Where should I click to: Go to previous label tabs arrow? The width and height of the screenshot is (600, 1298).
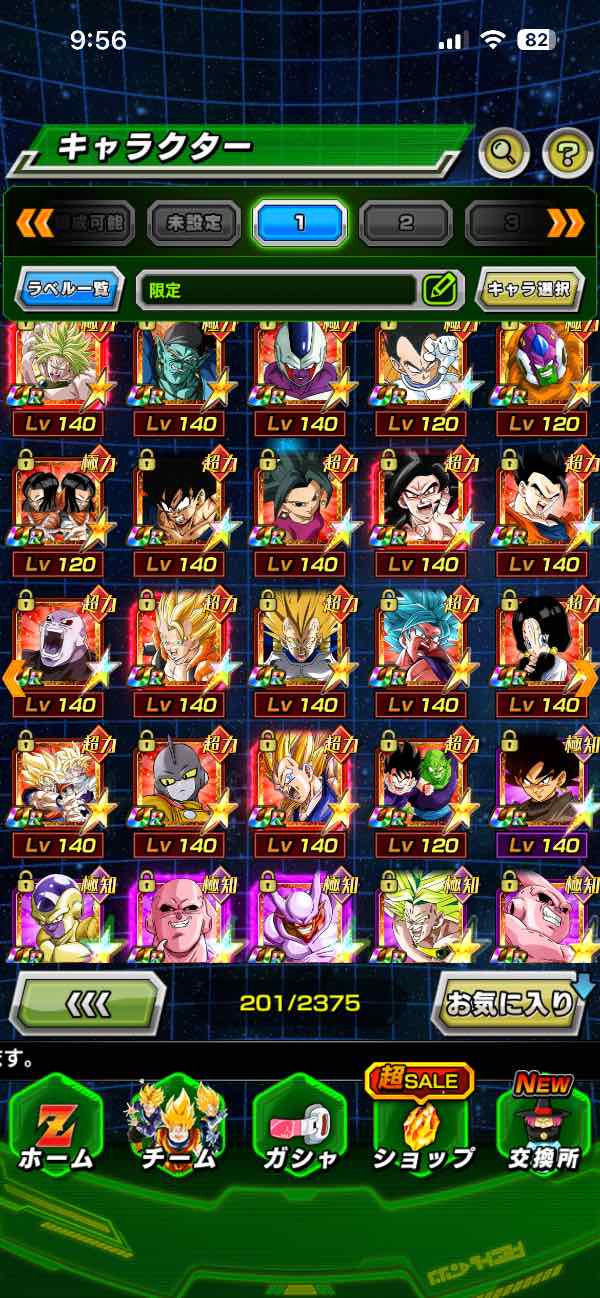click(x=34, y=222)
